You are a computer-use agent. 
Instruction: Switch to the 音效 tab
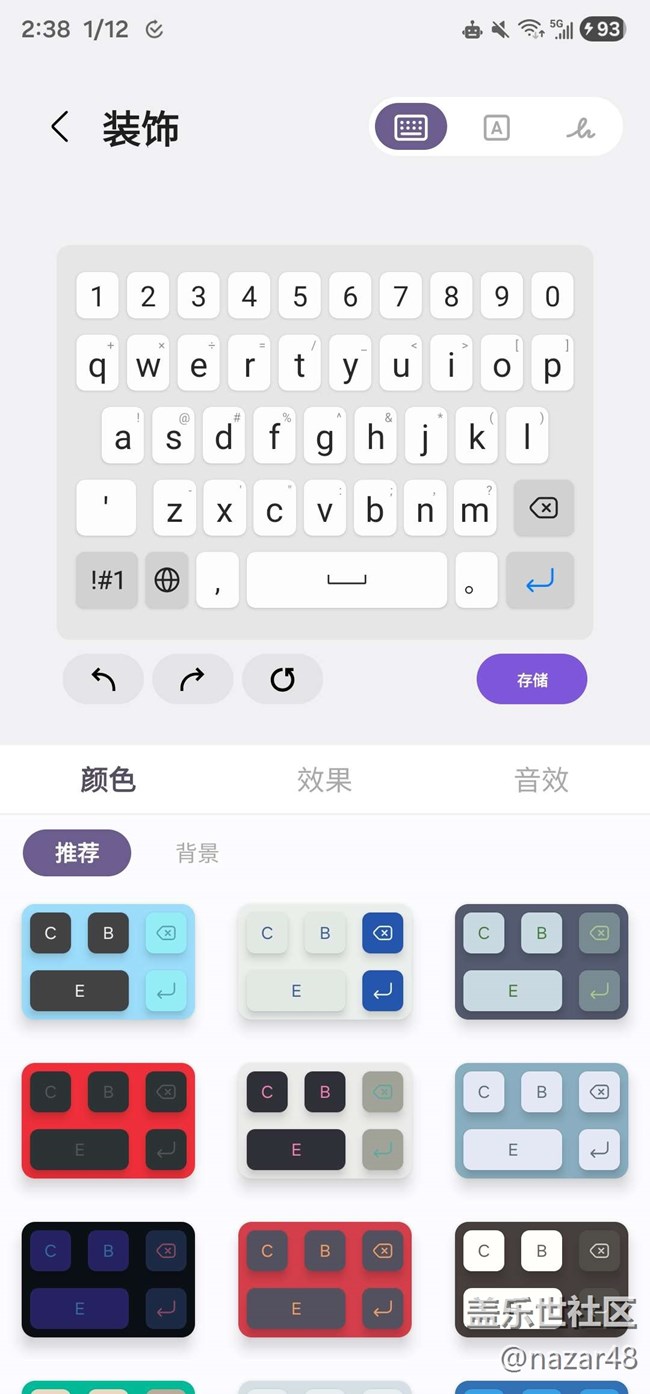coord(541,780)
